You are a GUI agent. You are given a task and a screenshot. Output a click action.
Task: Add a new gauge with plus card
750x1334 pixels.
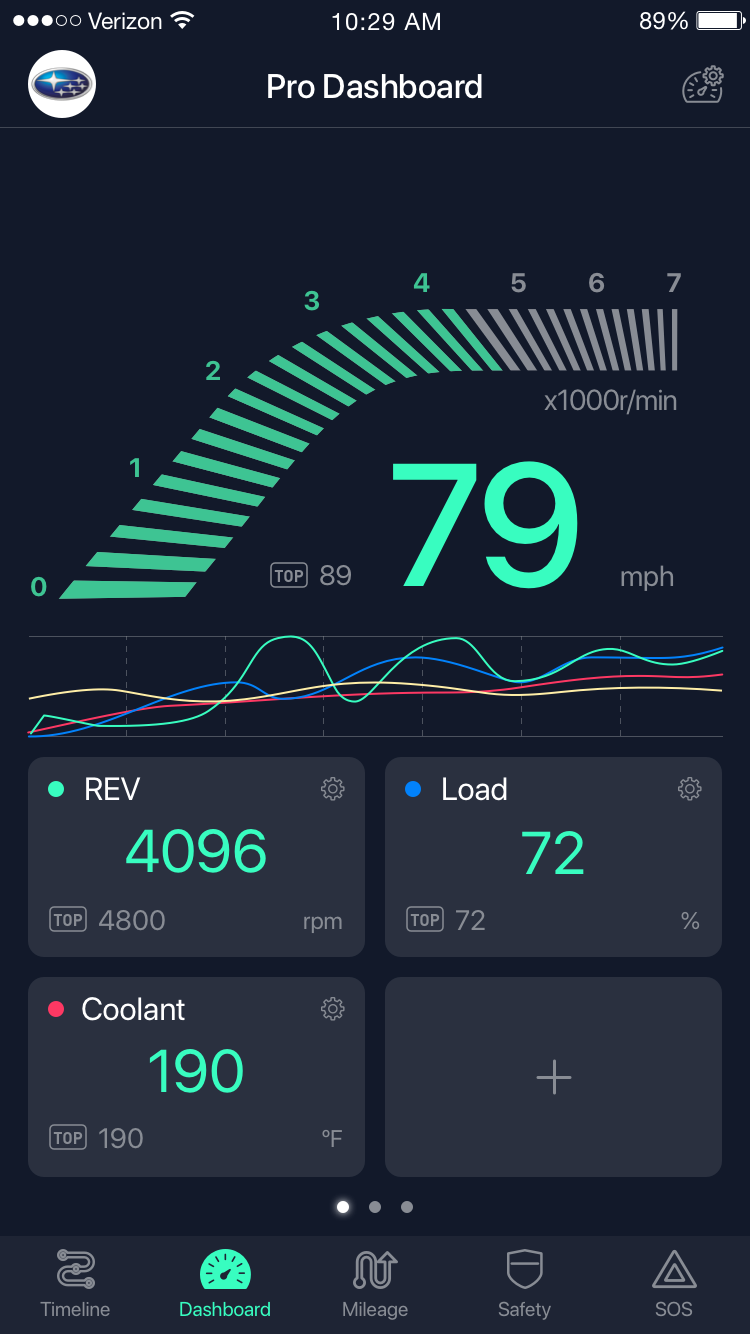553,1077
